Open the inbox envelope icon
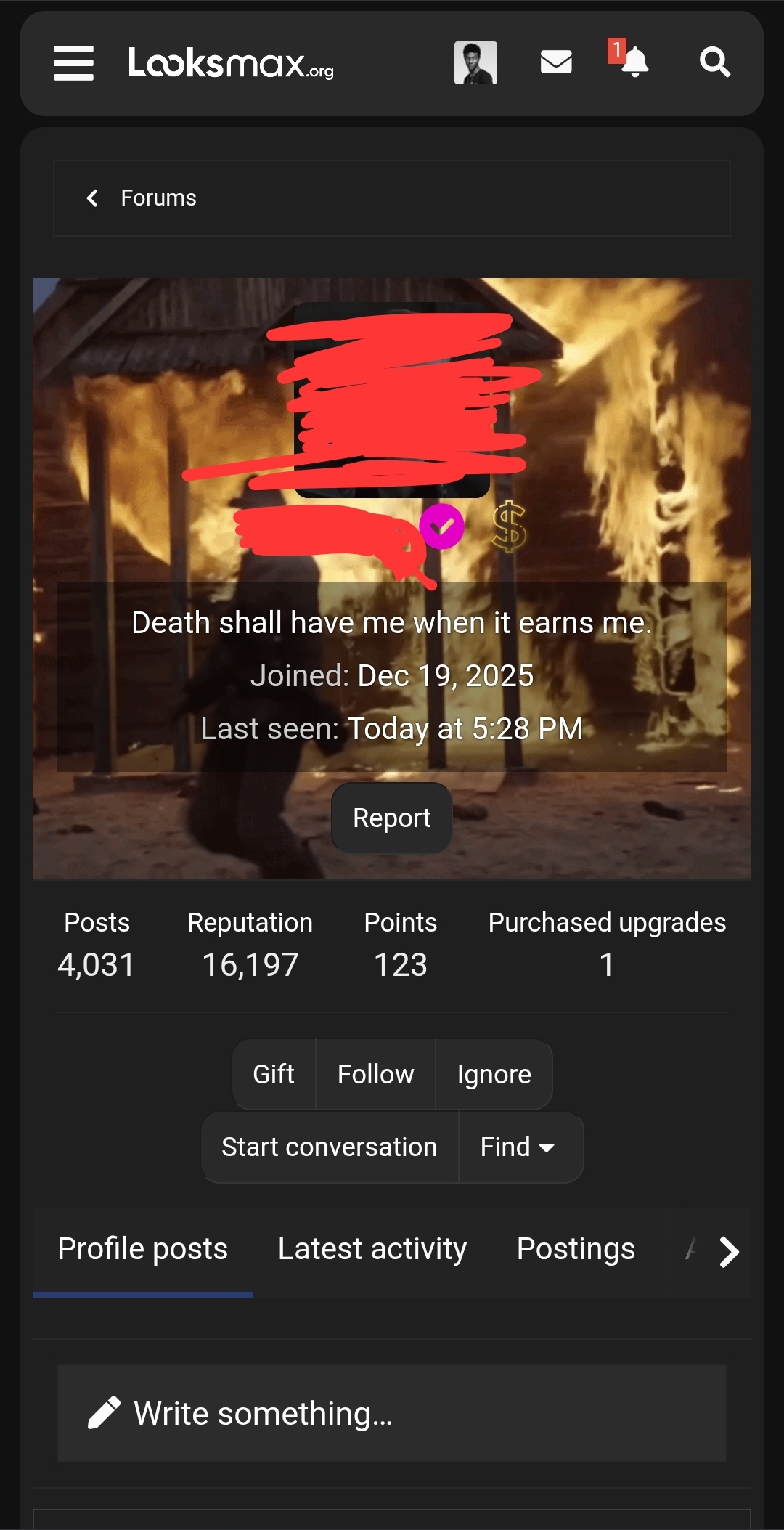Screen dimensions: 784x1530 click(x=555, y=64)
